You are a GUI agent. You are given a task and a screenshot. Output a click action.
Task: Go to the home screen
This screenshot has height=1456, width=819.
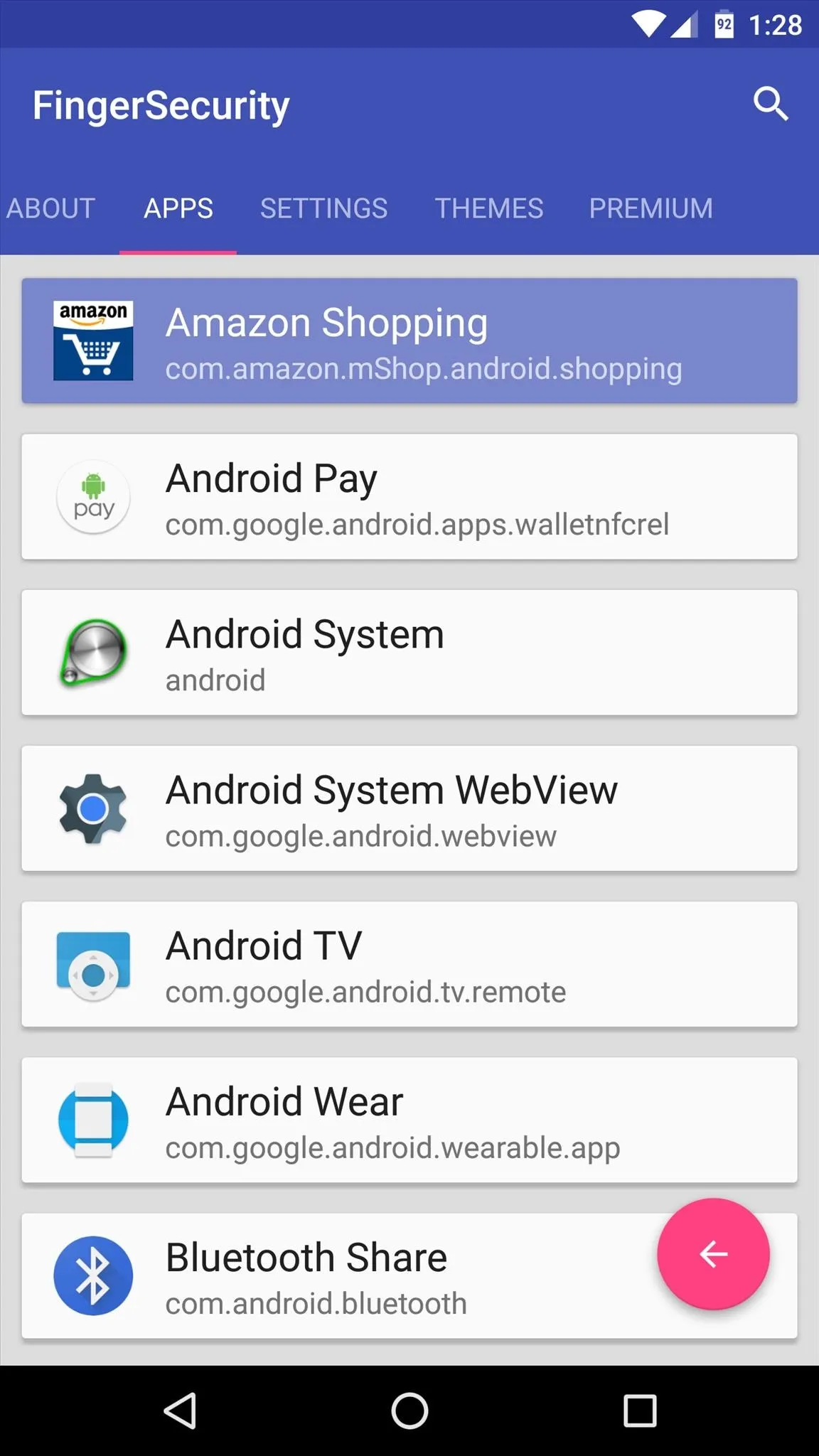pos(409,1410)
